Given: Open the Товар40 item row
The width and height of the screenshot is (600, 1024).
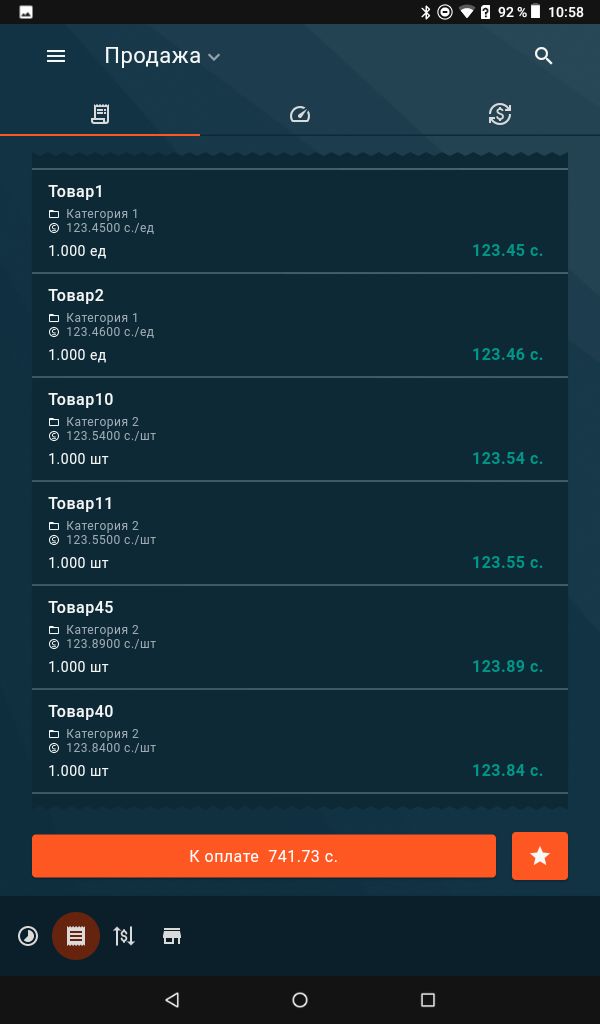Looking at the screenshot, I should (x=300, y=741).
